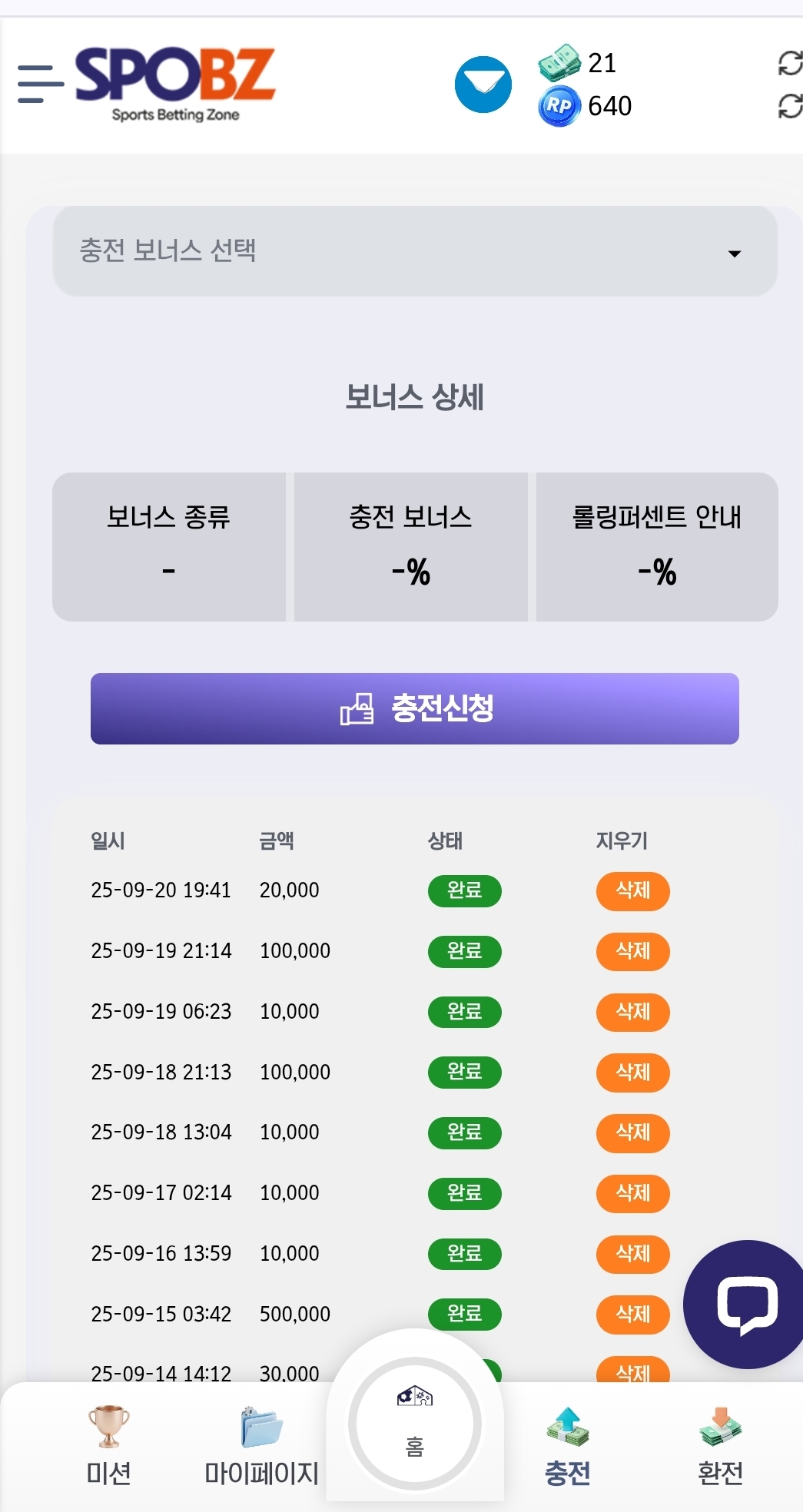This screenshot has width=803, height=1512.
Task: Delete the 25-09-15 03:42 record
Action: click(633, 1315)
